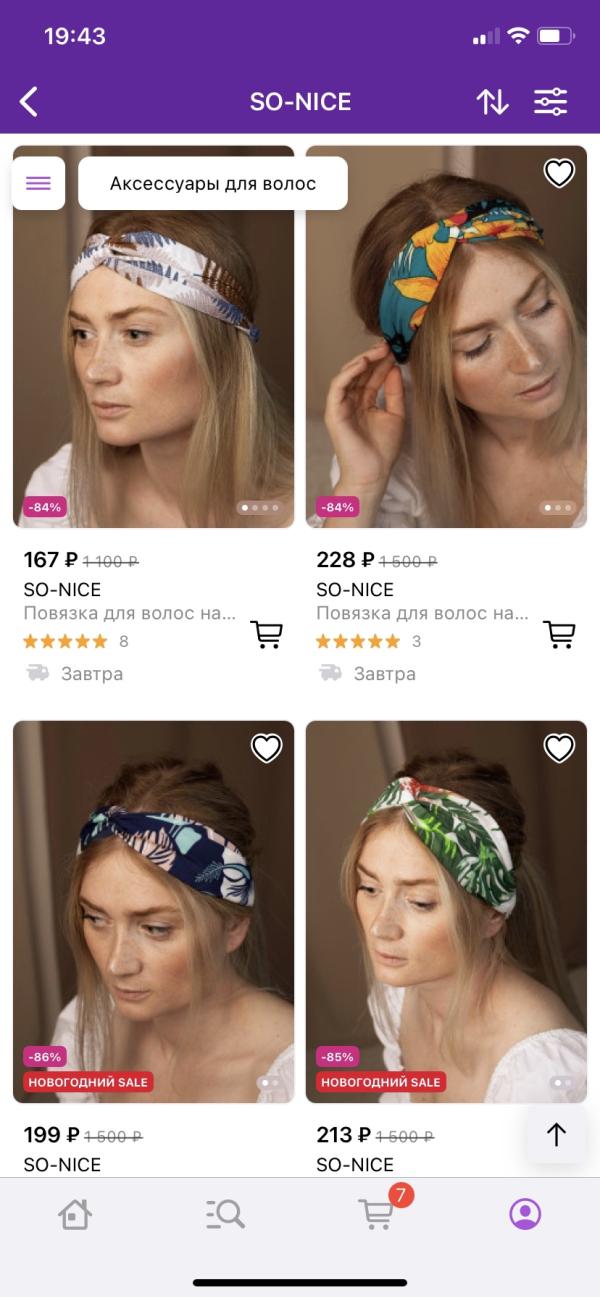Add the 228 ₽ headband to favorites
The height and width of the screenshot is (1297, 600).
[x=559, y=173]
